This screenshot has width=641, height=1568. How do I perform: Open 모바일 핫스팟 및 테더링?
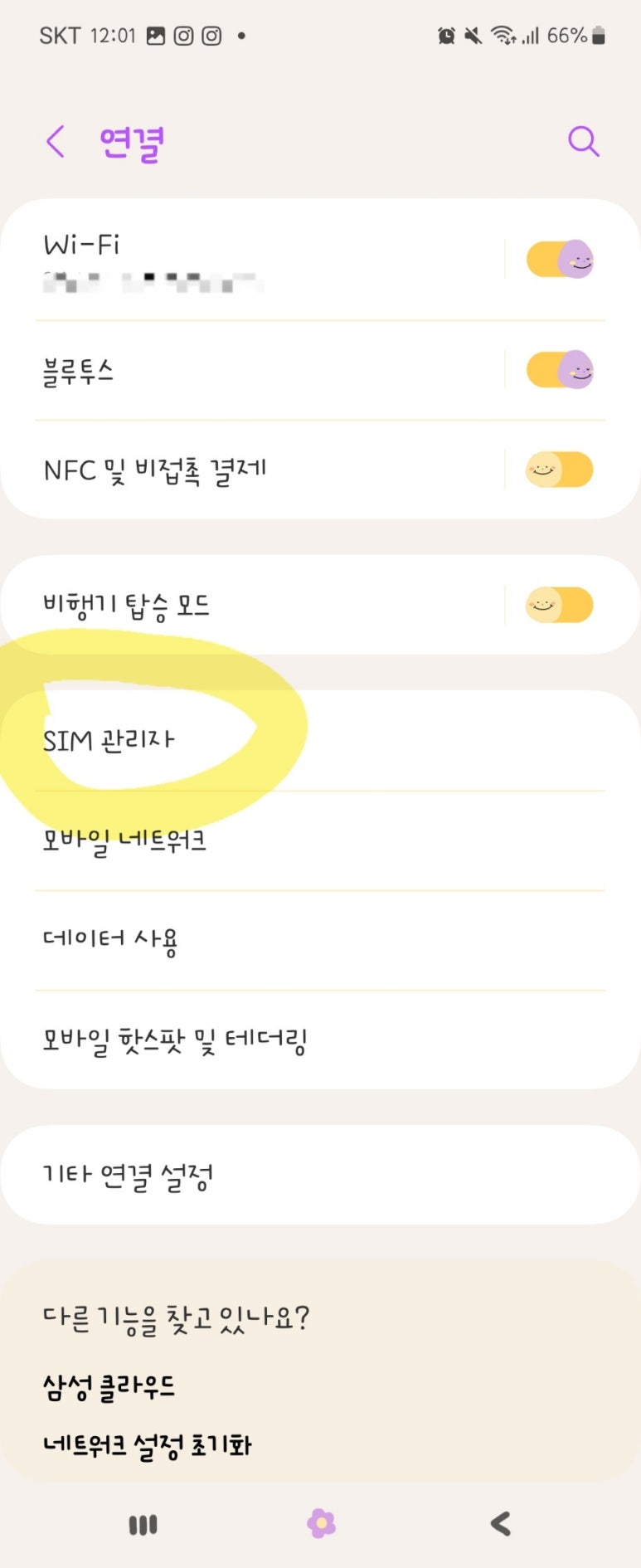249,1040
